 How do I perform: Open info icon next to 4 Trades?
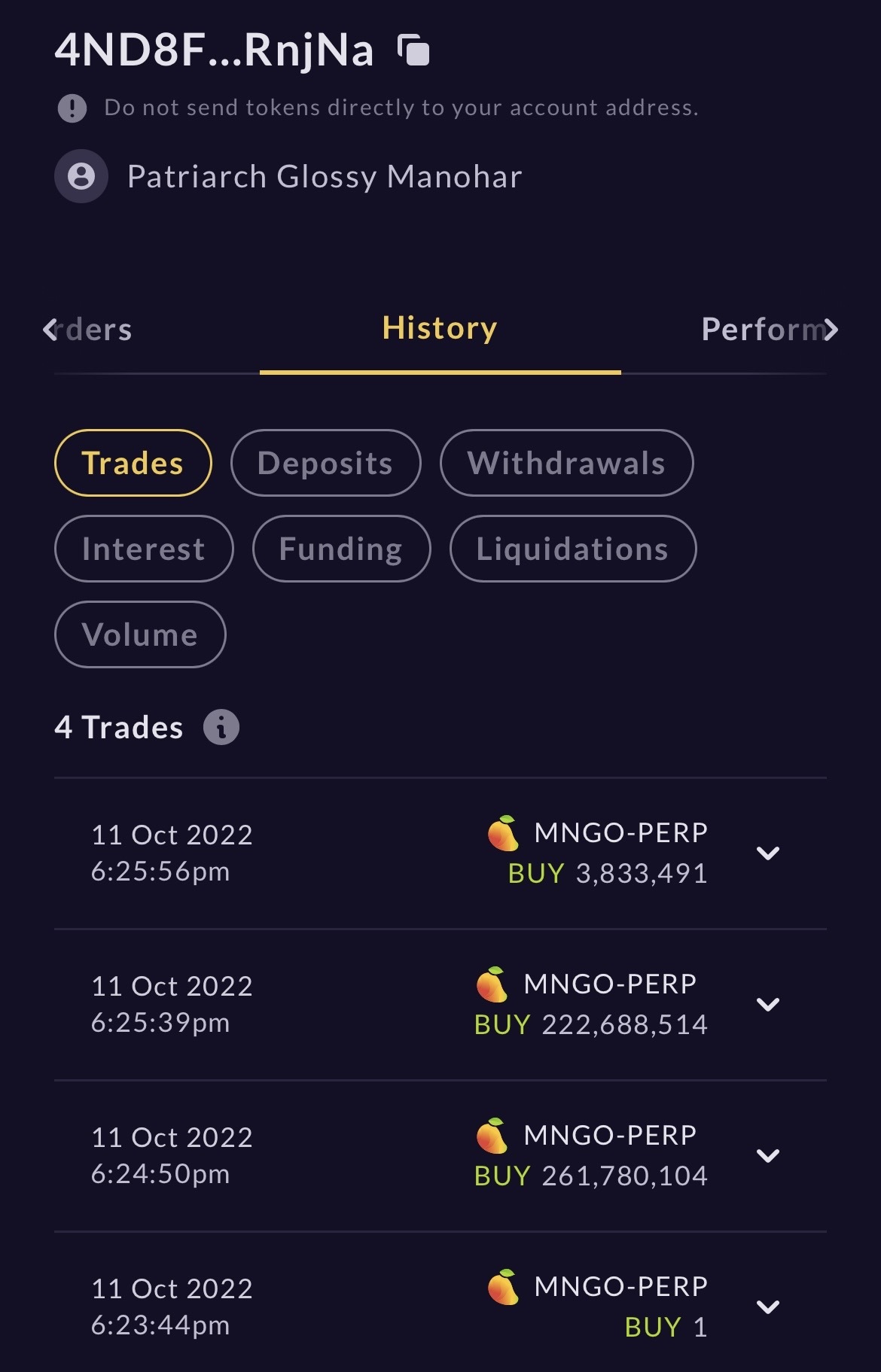[221, 728]
